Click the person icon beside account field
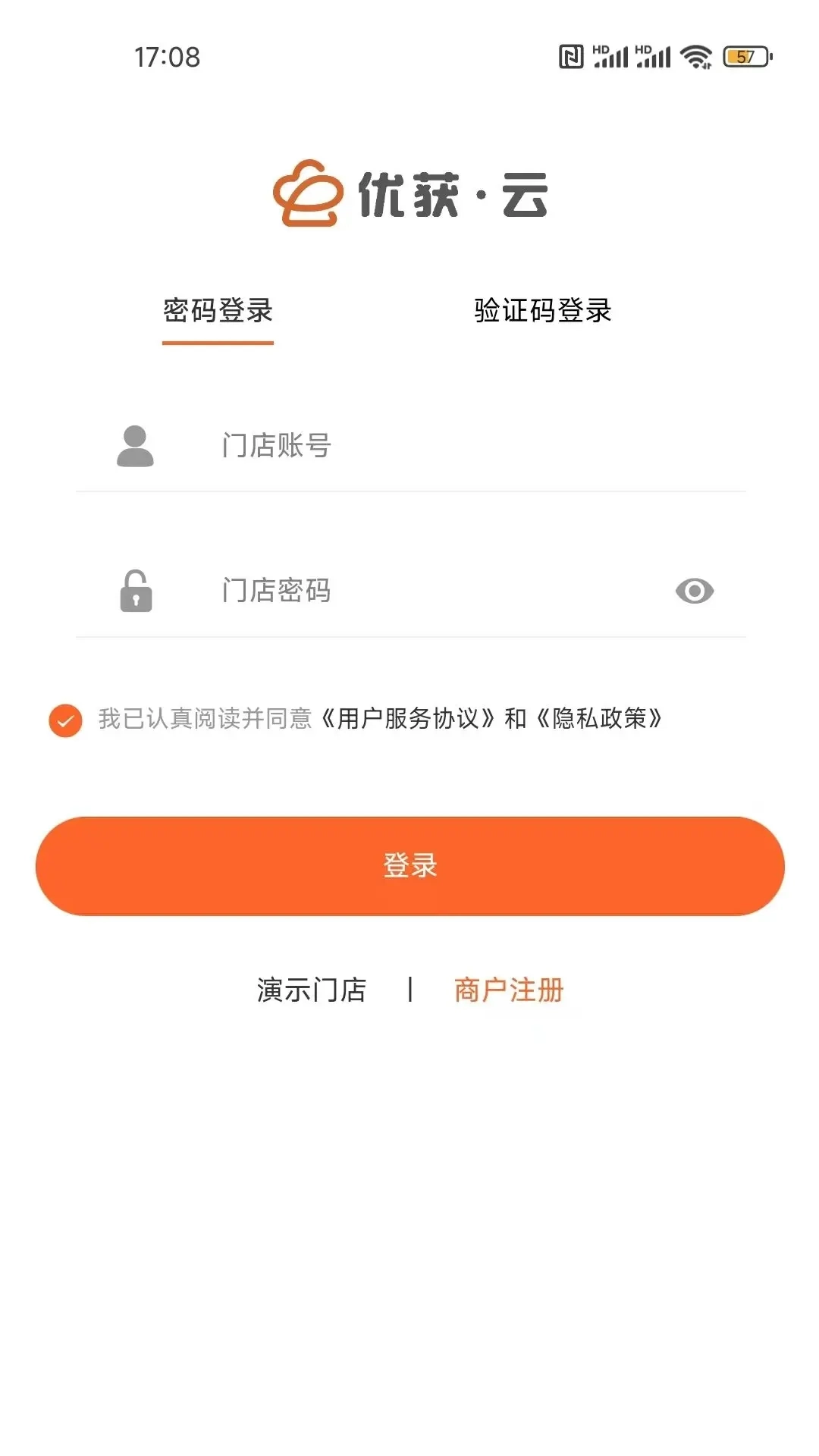The image size is (819, 1456). pos(135,447)
